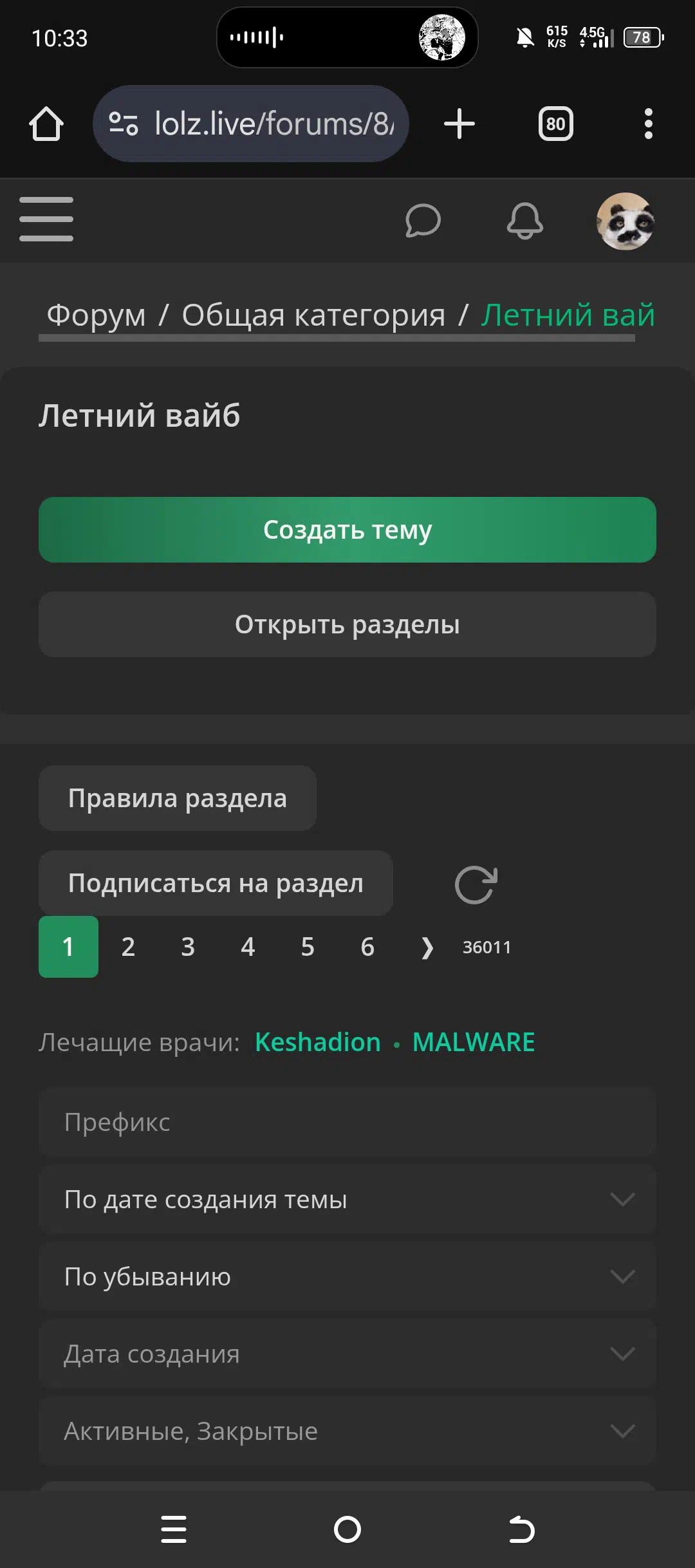The height and width of the screenshot is (1568, 695).
Task: Expand the По дате создания темы dropdown
Action: coord(347,1199)
